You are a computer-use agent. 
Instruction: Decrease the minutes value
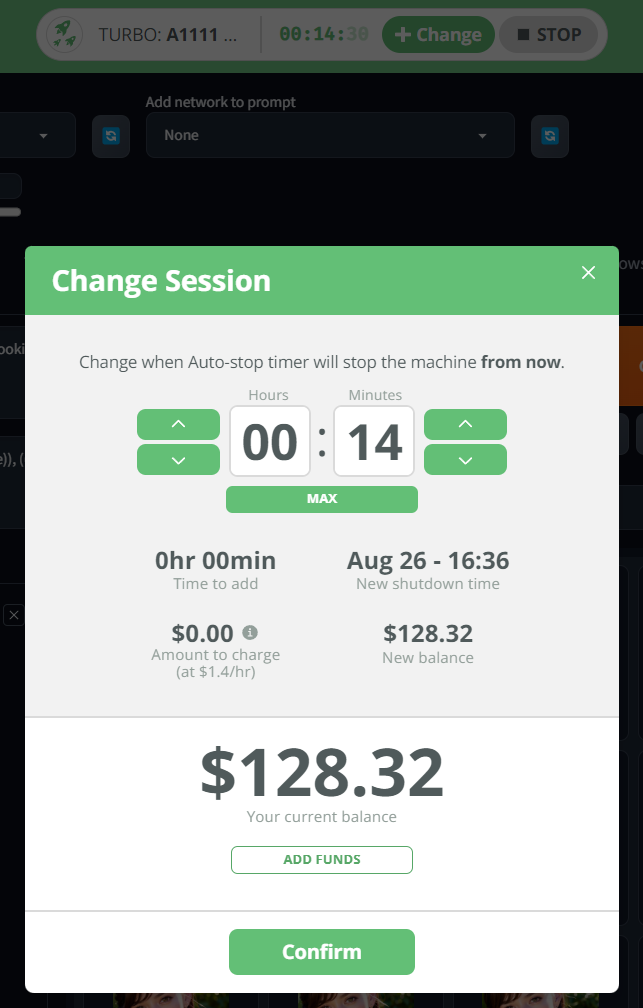(x=465, y=460)
